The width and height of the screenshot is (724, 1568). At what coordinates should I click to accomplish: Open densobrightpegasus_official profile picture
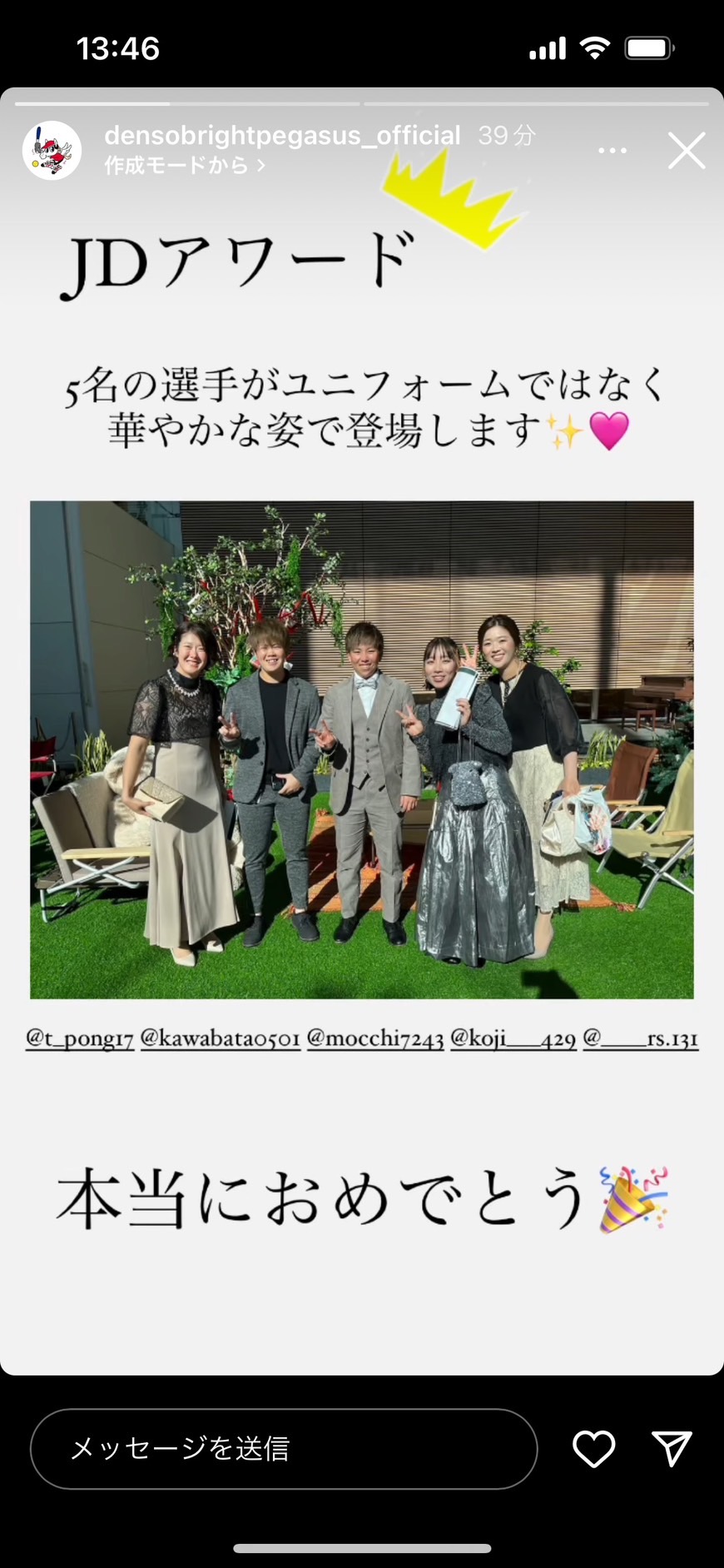(52, 151)
